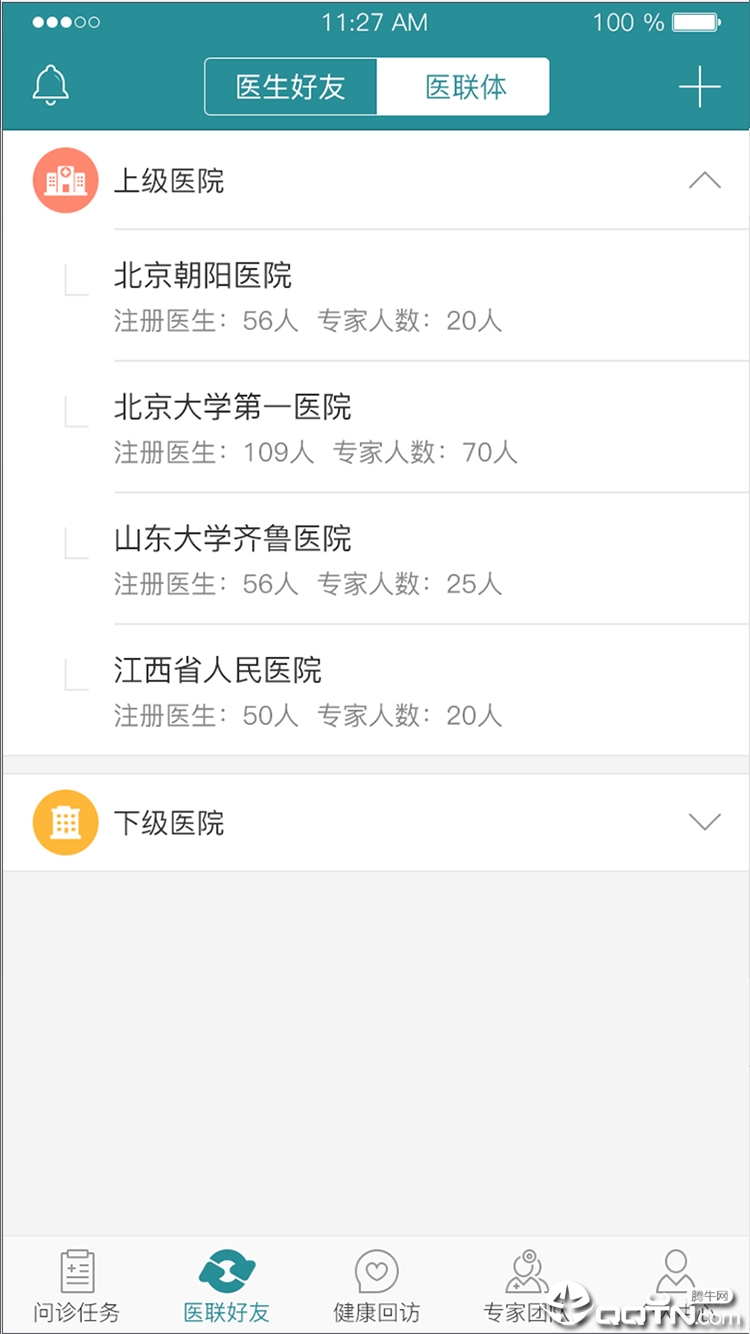Collapse the 上级医院 section
This screenshot has width=750, height=1334.
tap(705, 181)
